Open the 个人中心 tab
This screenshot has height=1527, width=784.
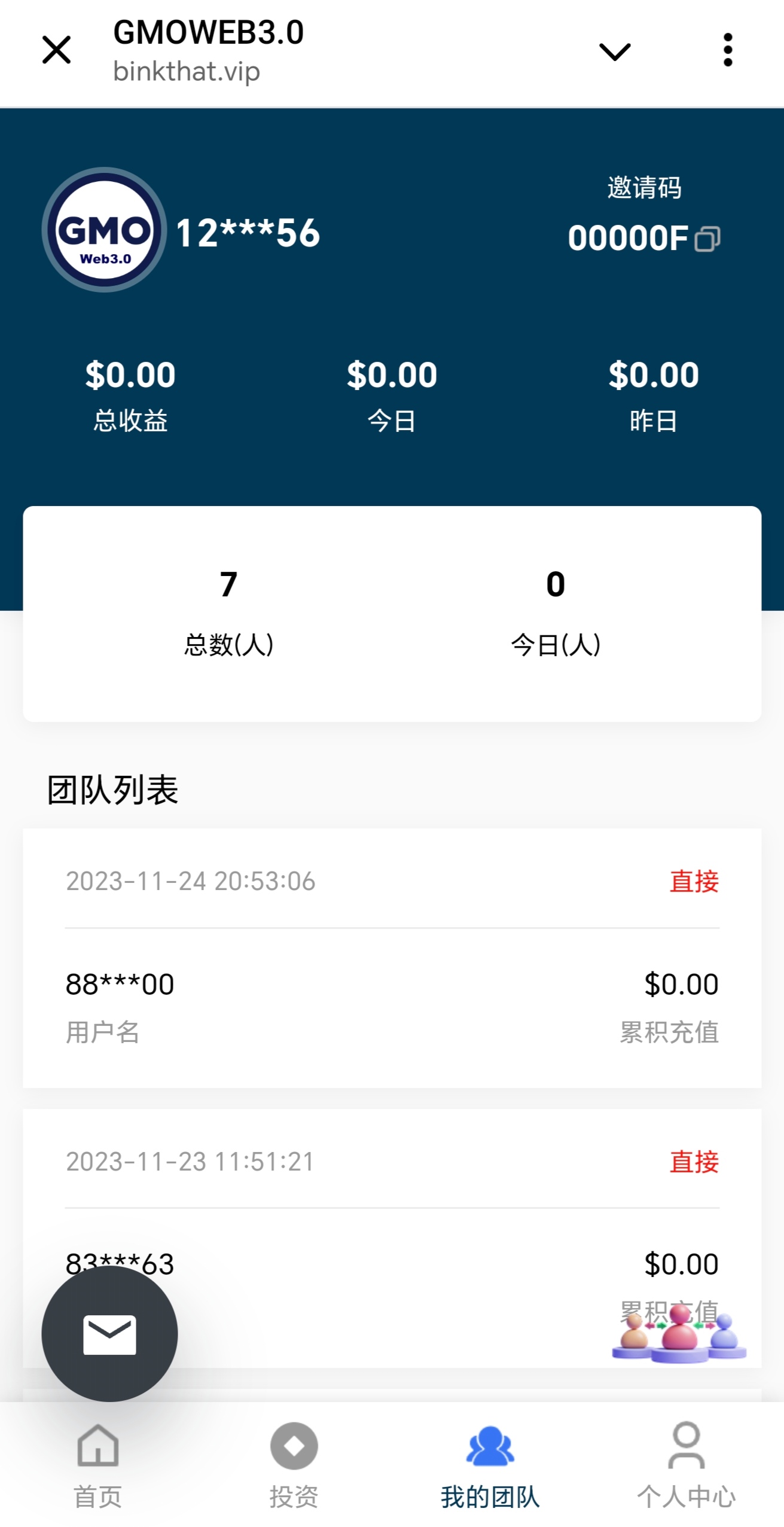coord(686,1465)
